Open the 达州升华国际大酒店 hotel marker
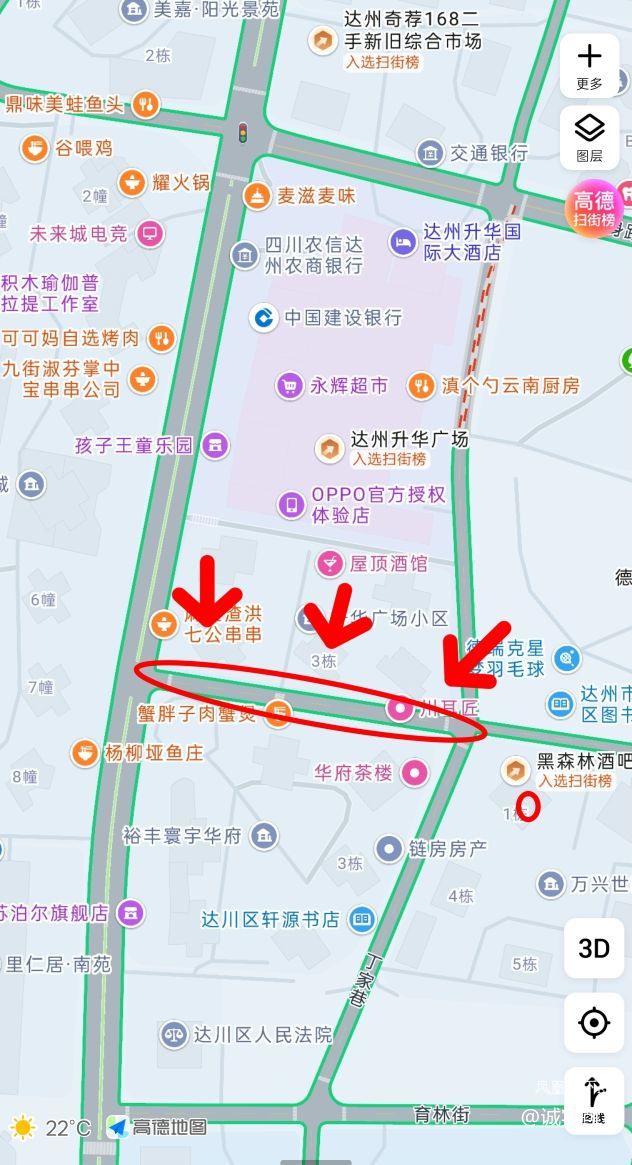Image resolution: width=632 pixels, height=1165 pixels. 403,241
